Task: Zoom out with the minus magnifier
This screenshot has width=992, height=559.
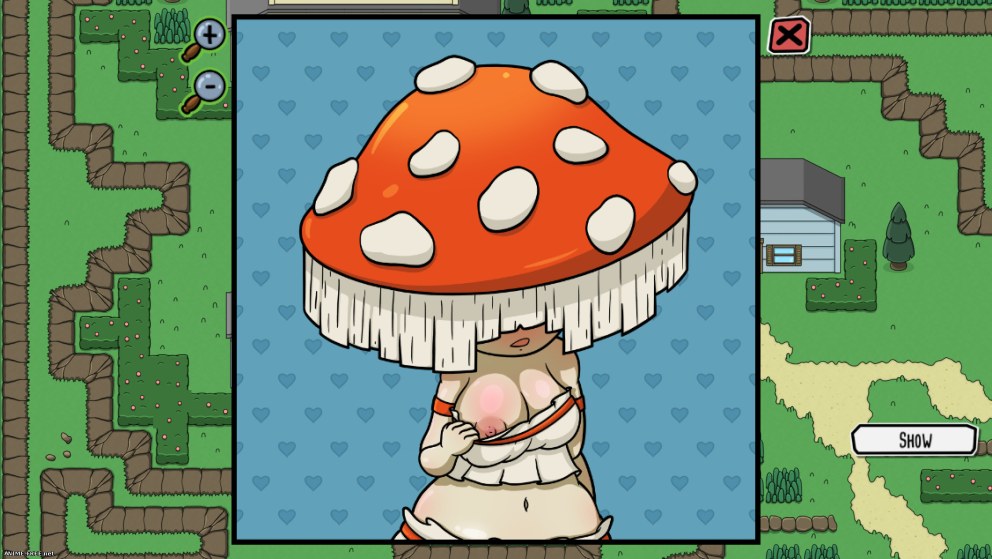Action: pos(207,86)
